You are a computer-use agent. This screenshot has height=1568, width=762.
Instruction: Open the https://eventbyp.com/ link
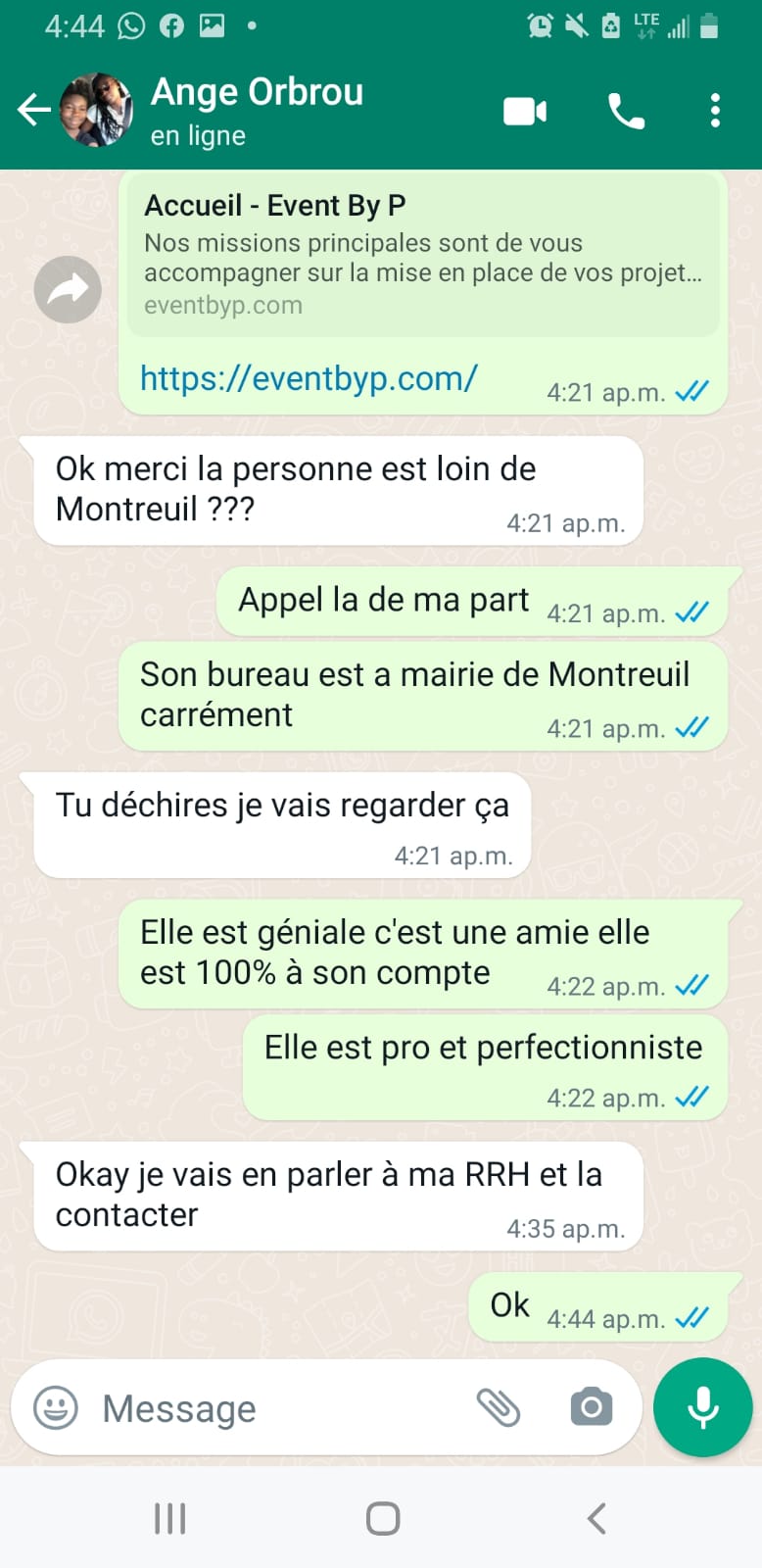(x=309, y=378)
